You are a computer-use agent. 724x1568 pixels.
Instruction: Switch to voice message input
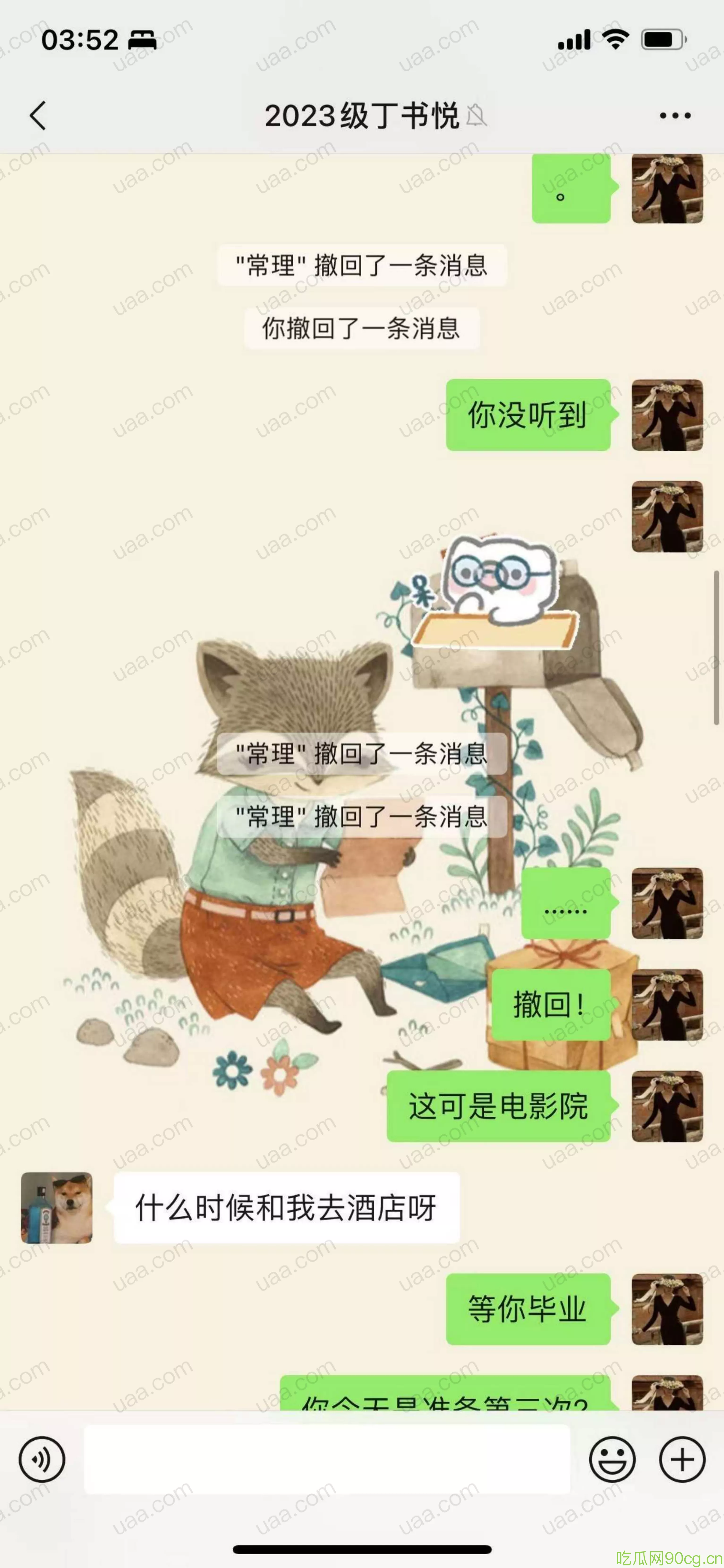click(41, 1459)
